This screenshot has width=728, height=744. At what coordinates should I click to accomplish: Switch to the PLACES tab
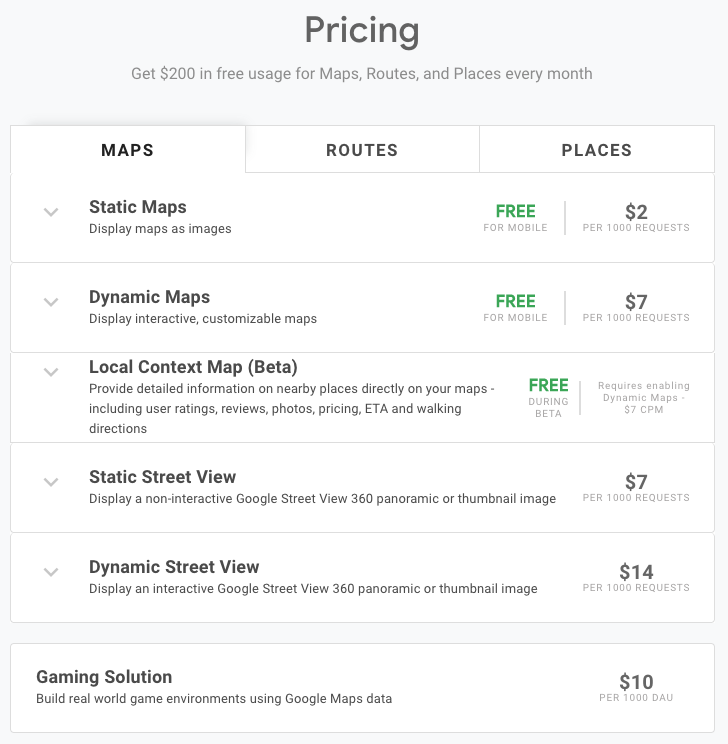click(x=596, y=149)
